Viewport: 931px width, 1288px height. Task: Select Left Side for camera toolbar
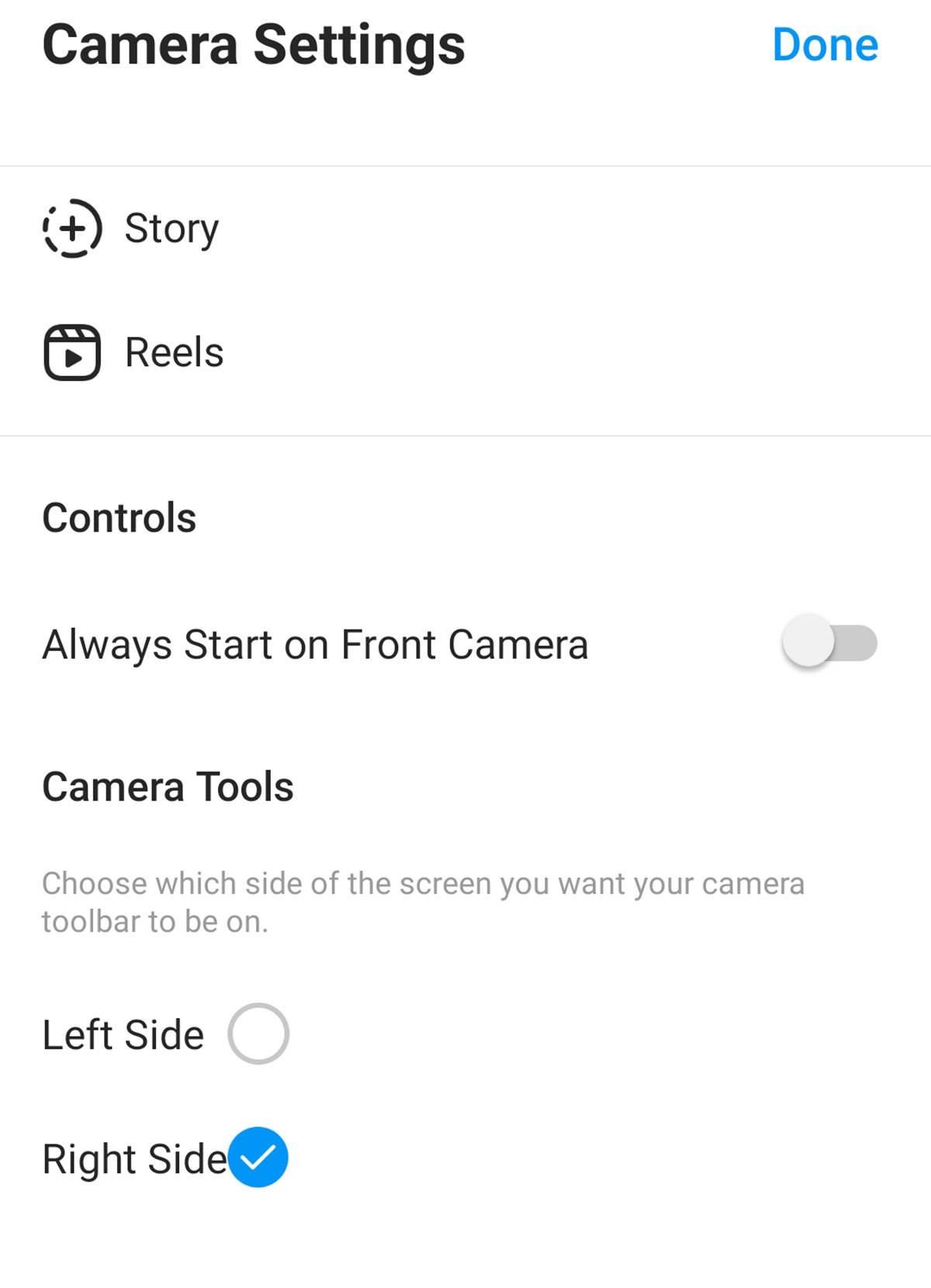pyautogui.click(x=258, y=1034)
